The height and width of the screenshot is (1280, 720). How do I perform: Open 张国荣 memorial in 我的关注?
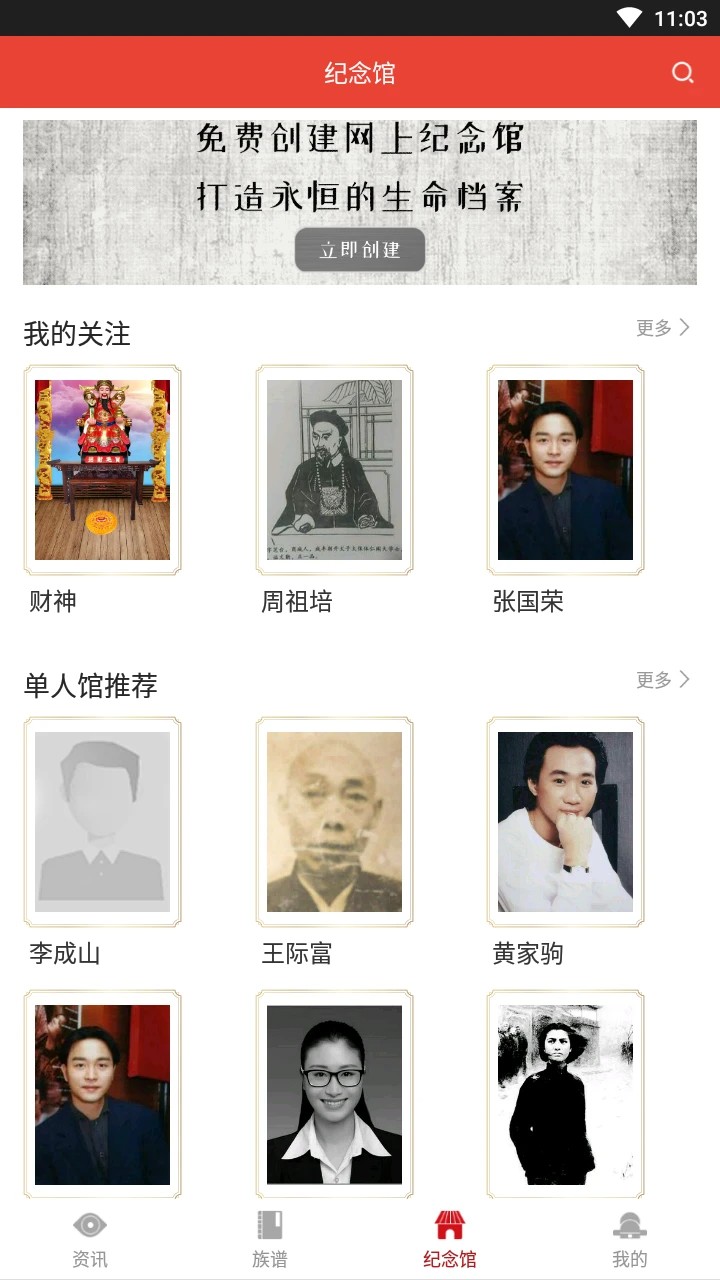pyautogui.click(x=565, y=470)
